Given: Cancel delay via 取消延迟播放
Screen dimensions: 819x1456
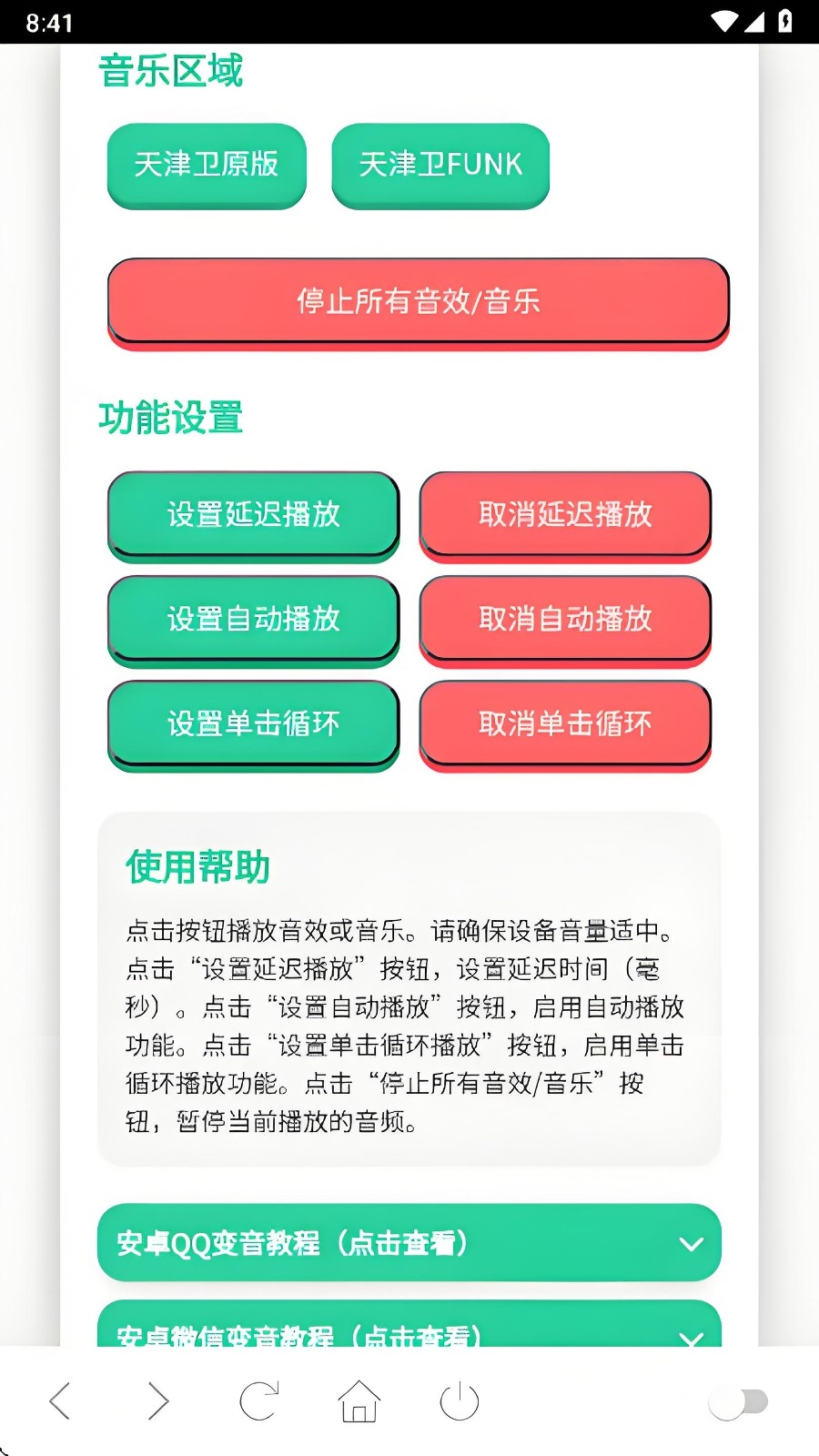Looking at the screenshot, I should tap(565, 514).
